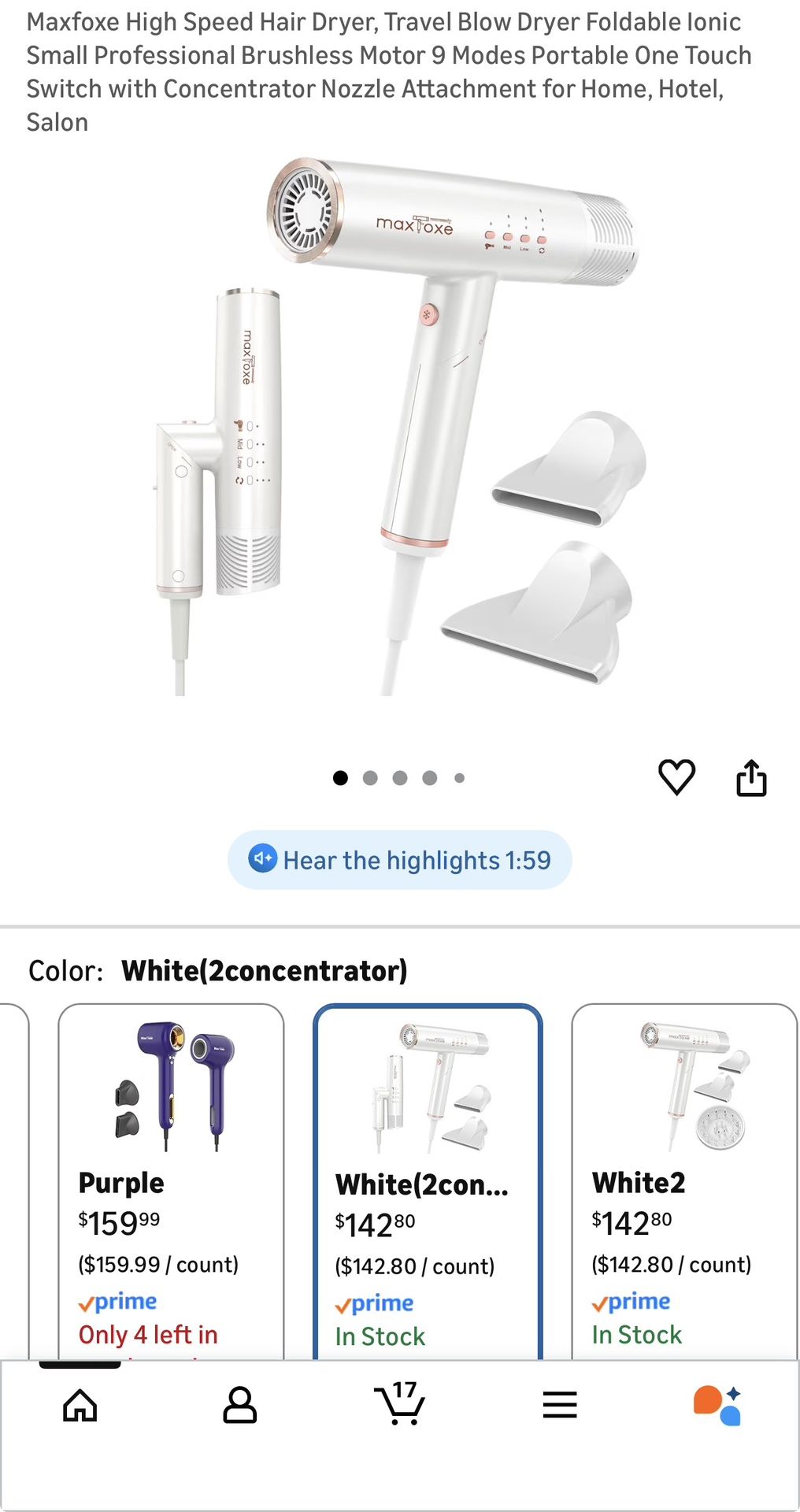Open the AI shopping assistant

tap(717, 1406)
